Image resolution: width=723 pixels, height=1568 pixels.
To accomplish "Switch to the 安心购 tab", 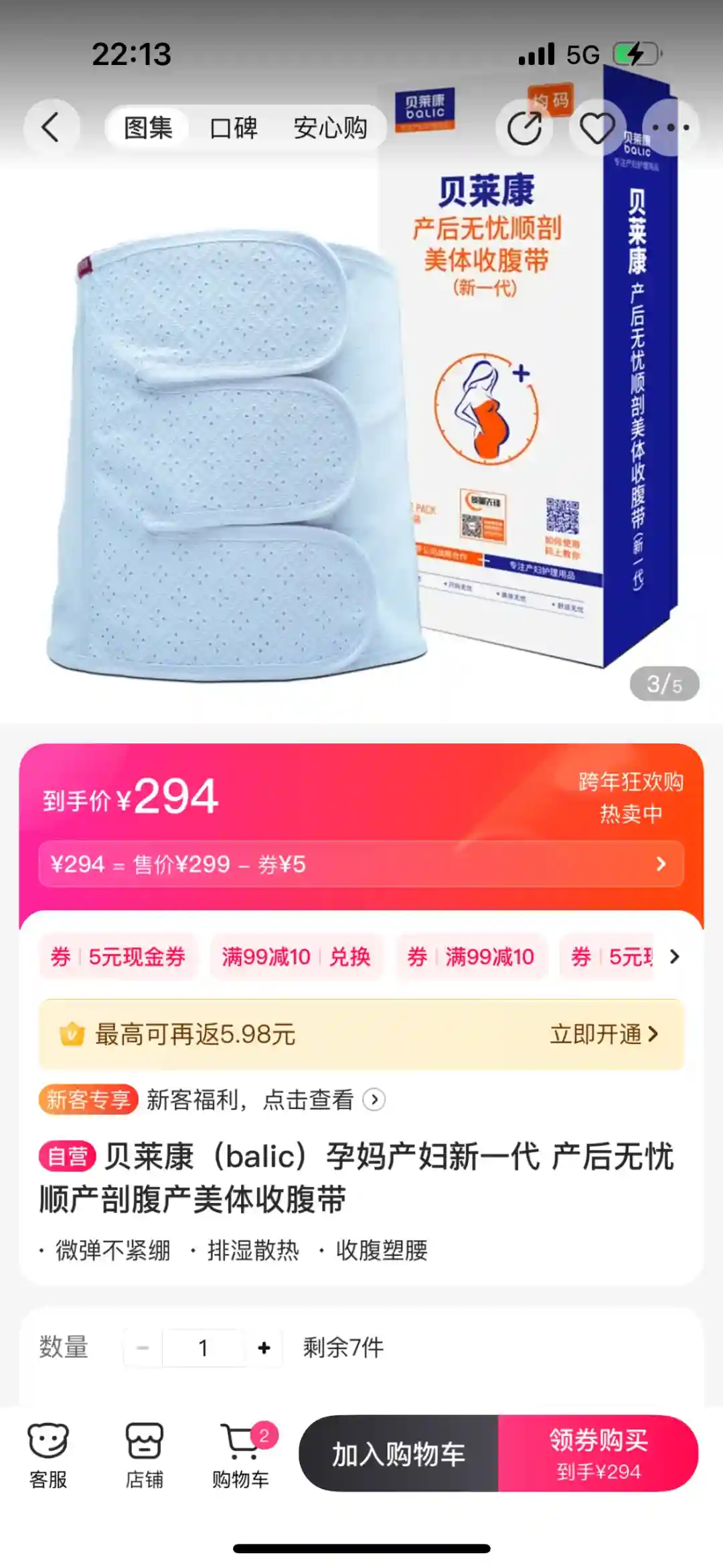I will point(330,127).
